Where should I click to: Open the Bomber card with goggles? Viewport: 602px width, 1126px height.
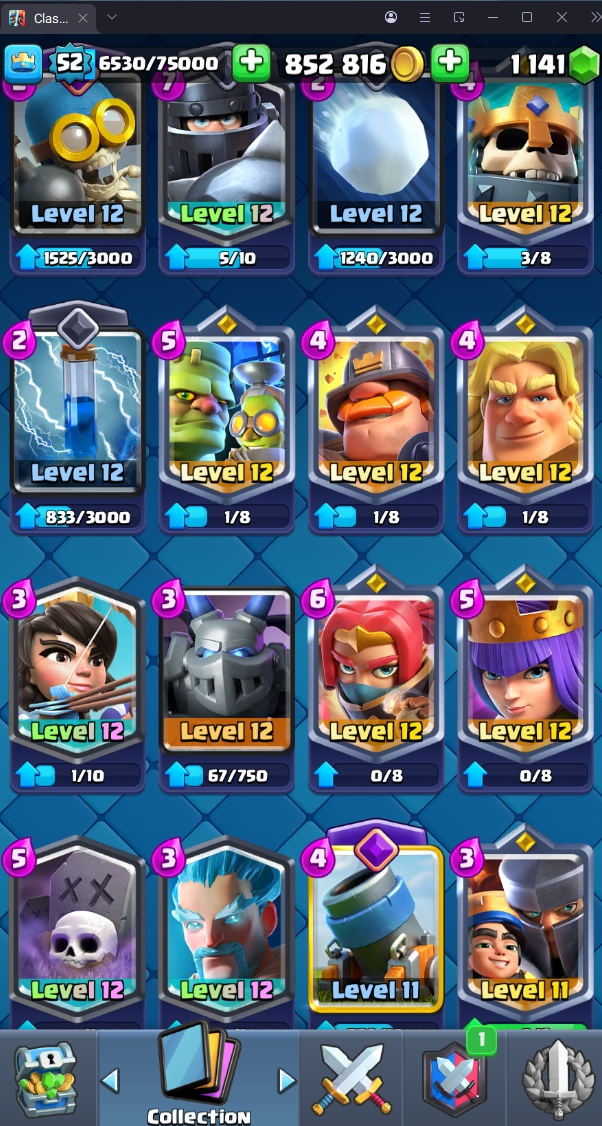click(x=77, y=160)
